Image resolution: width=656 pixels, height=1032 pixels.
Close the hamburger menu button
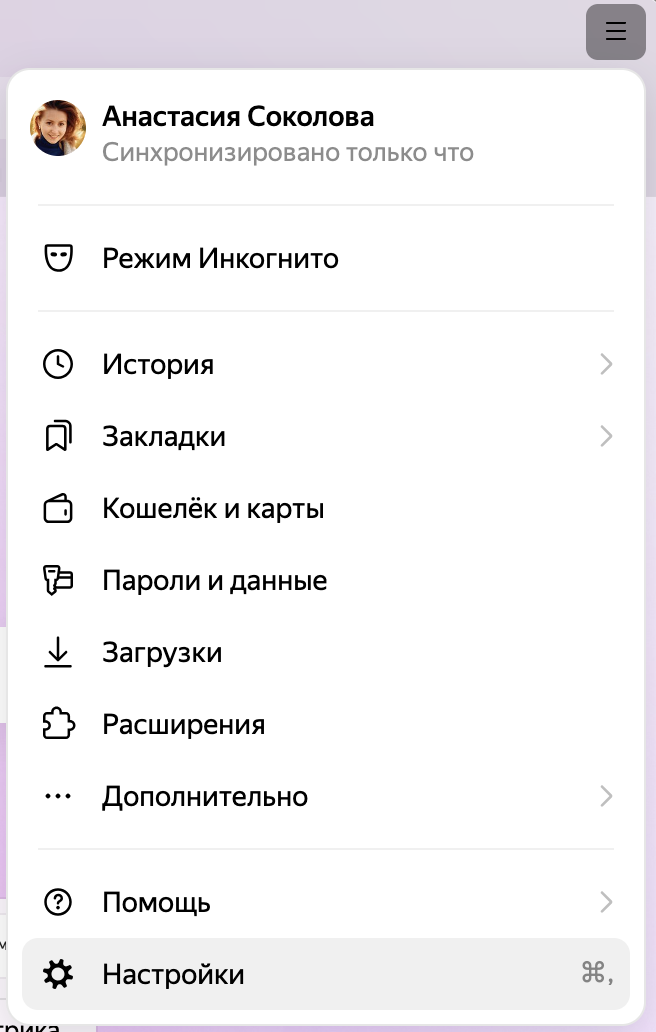pyautogui.click(x=616, y=31)
